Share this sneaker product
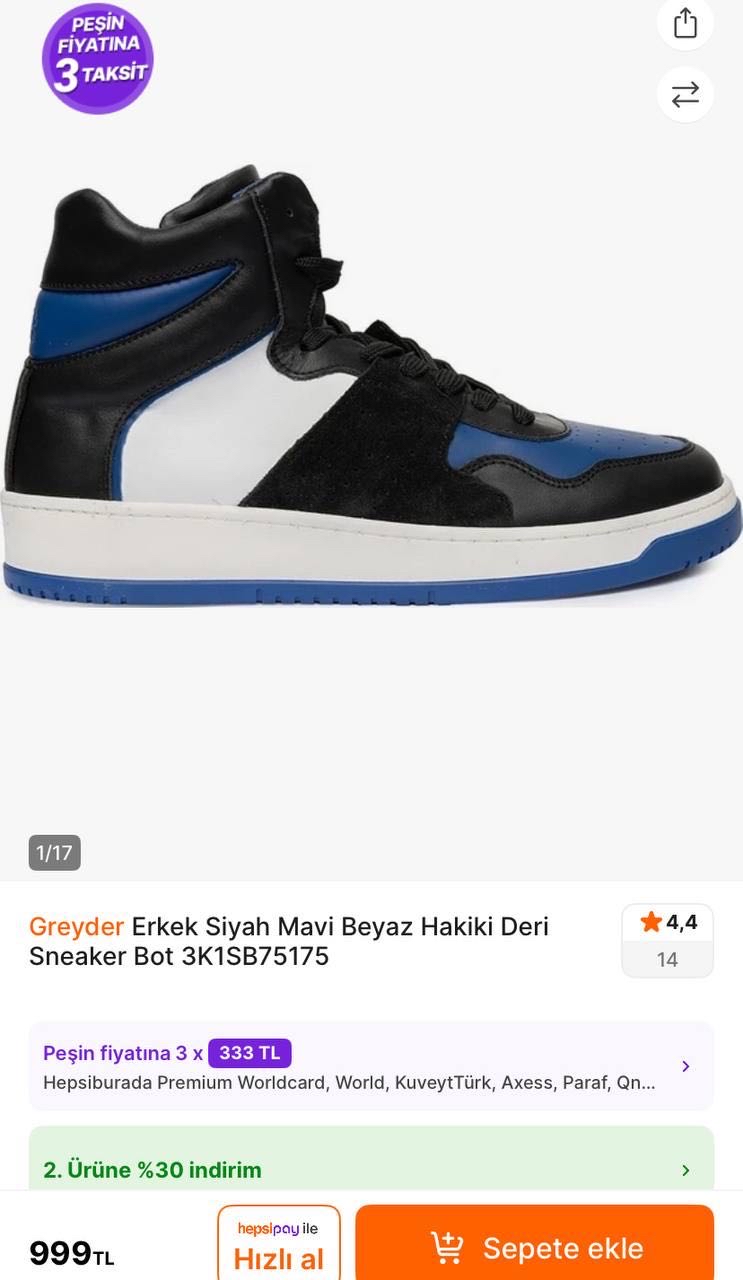Viewport: 743px width, 1280px height. (685, 23)
